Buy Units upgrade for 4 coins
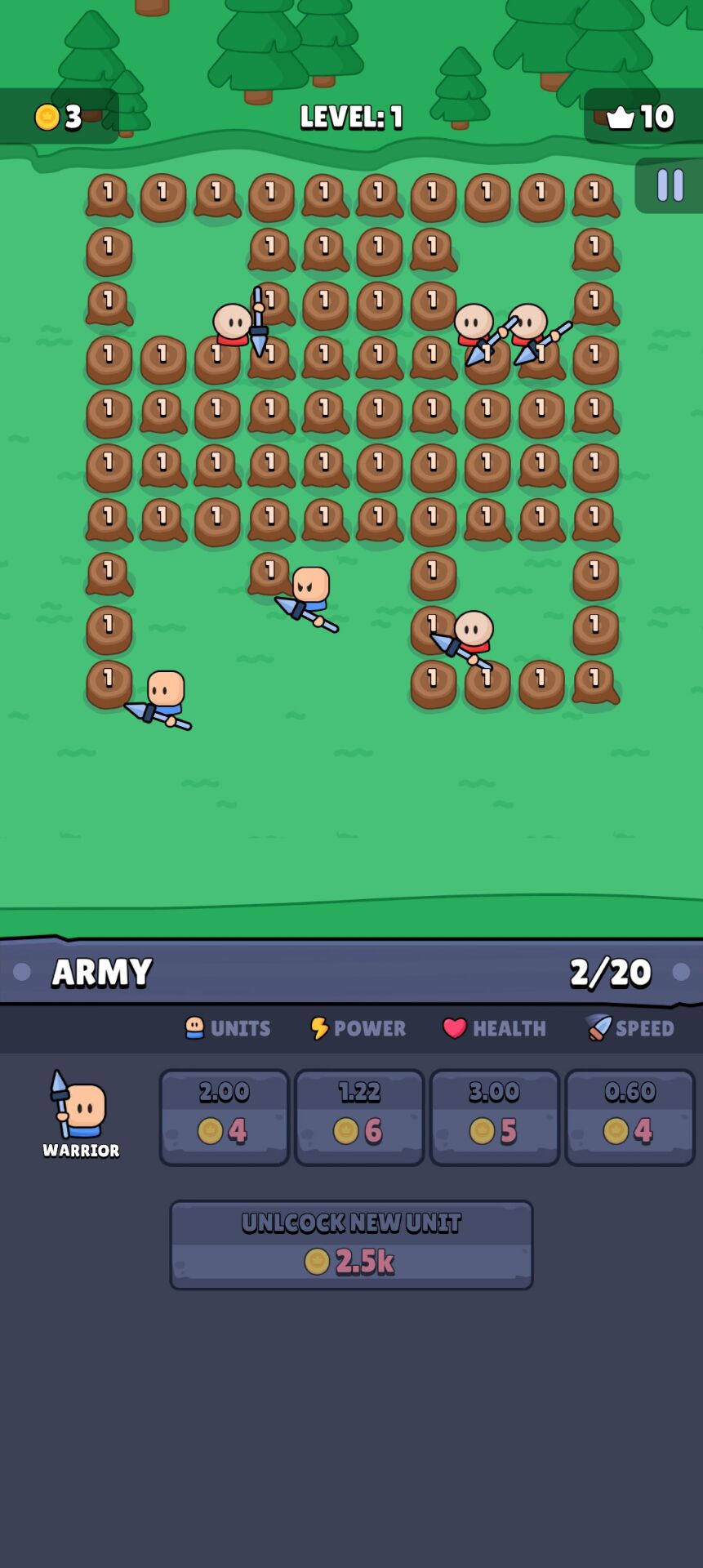The image size is (703, 1568). point(225,1116)
